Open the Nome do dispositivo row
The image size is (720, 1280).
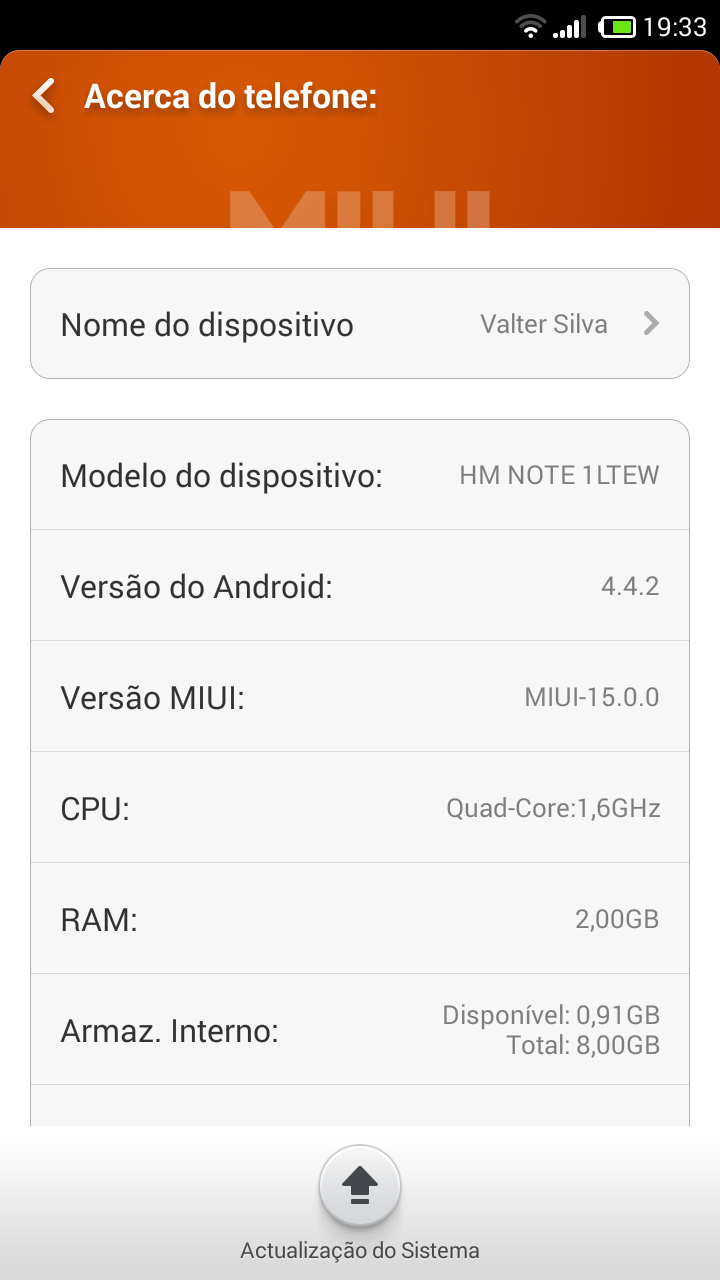[x=360, y=324]
